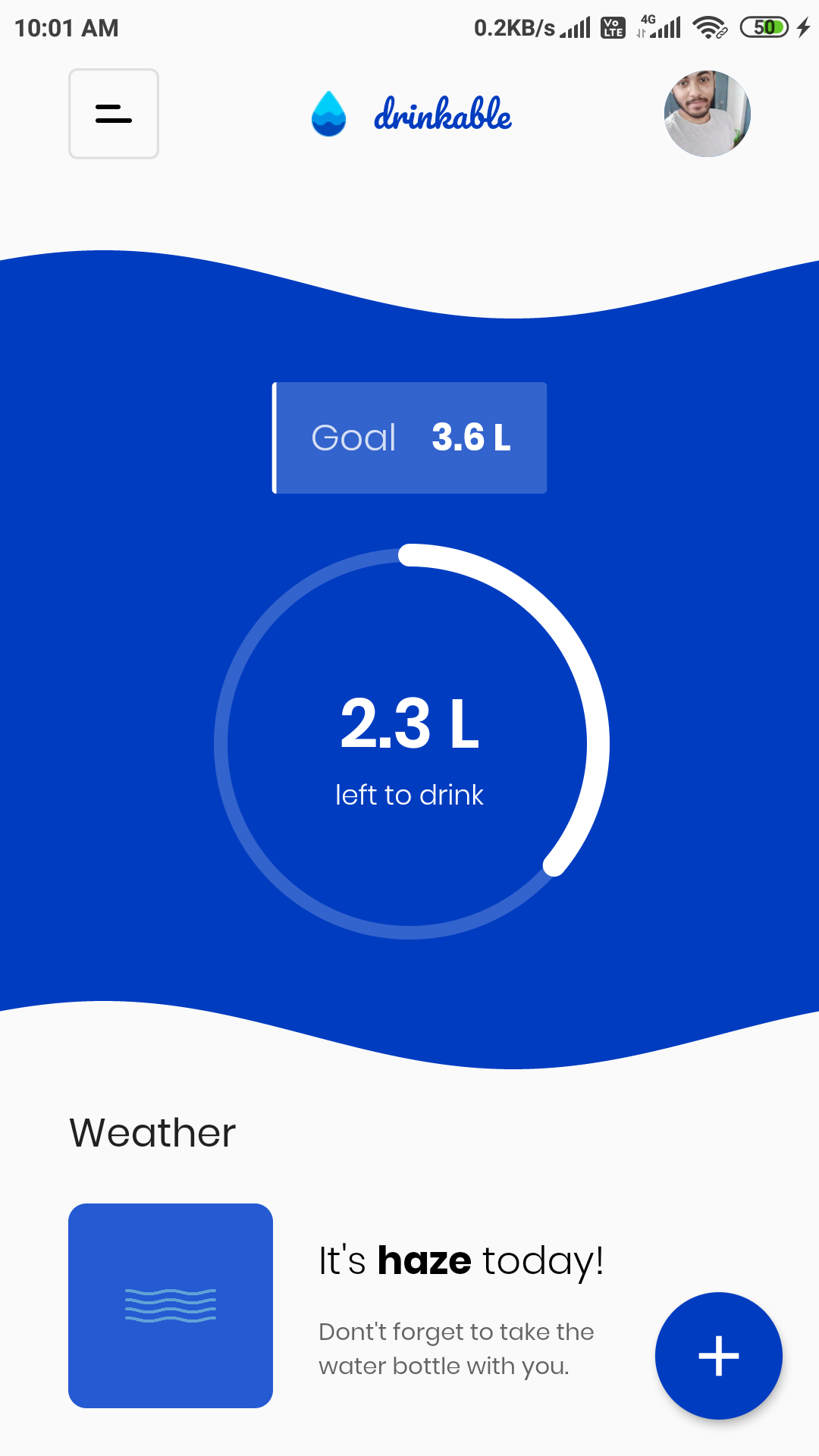The height and width of the screenshot is (1456, 819).
Task: Add water intake with plus button
Action: (718, 1355)
